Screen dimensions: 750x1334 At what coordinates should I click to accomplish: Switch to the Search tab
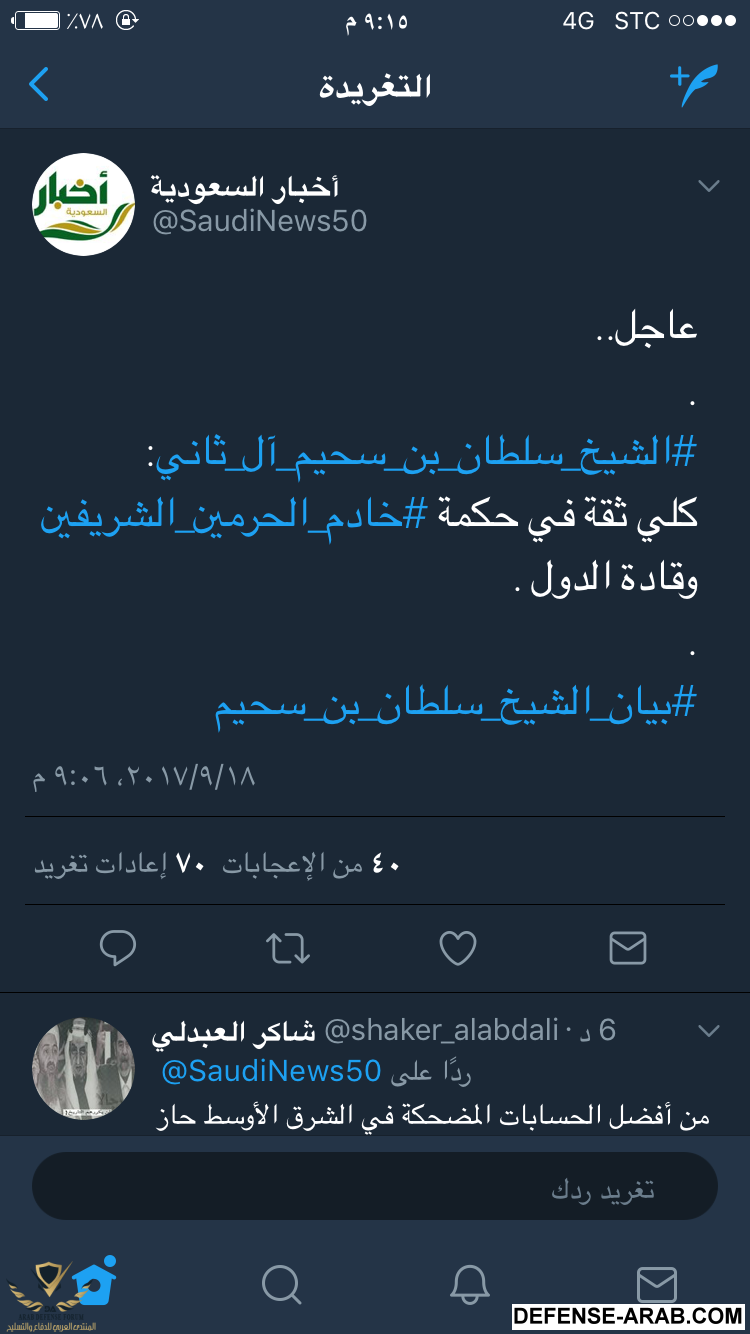(x=281, y=1283)
